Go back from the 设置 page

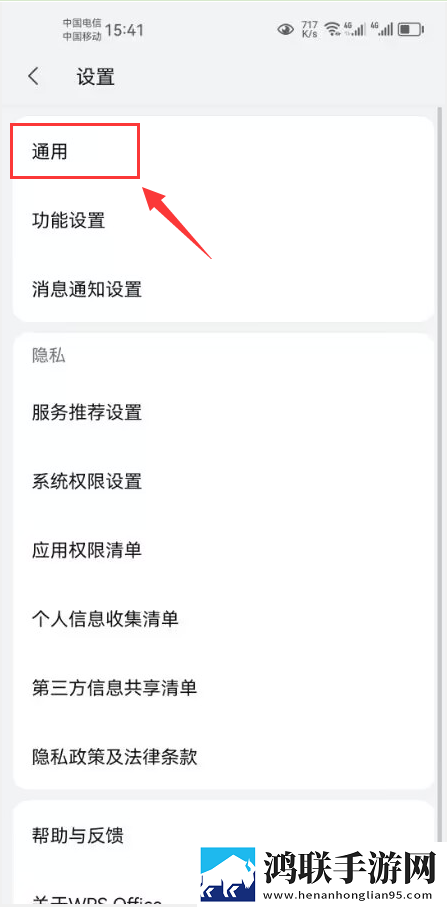tap(34, 76)
